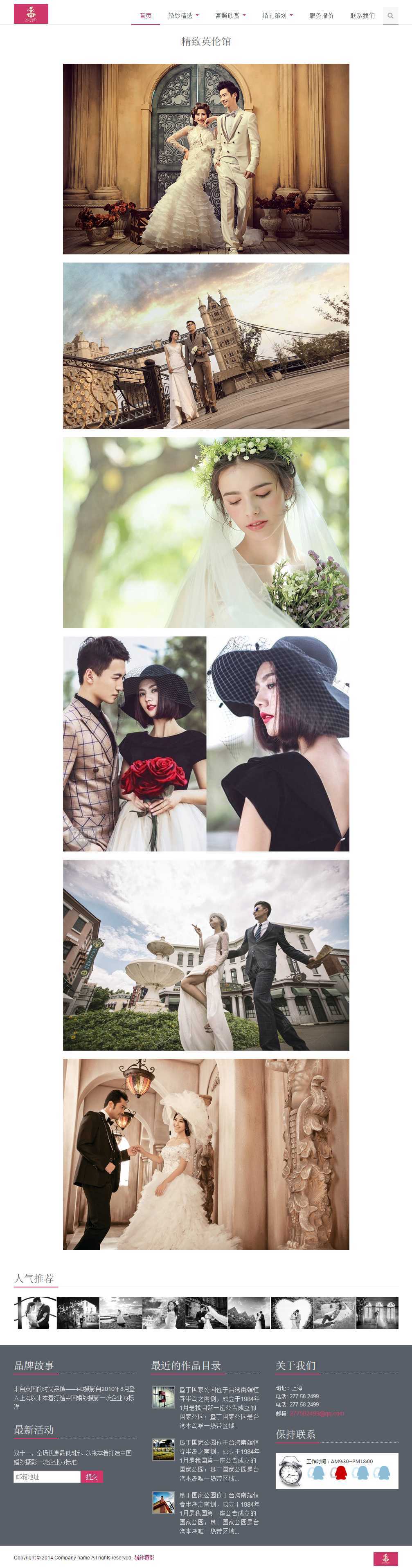
Task: Expand the 婚礼策划 dropdown menu
Action: pyautogui.click(x=277, y=16)
